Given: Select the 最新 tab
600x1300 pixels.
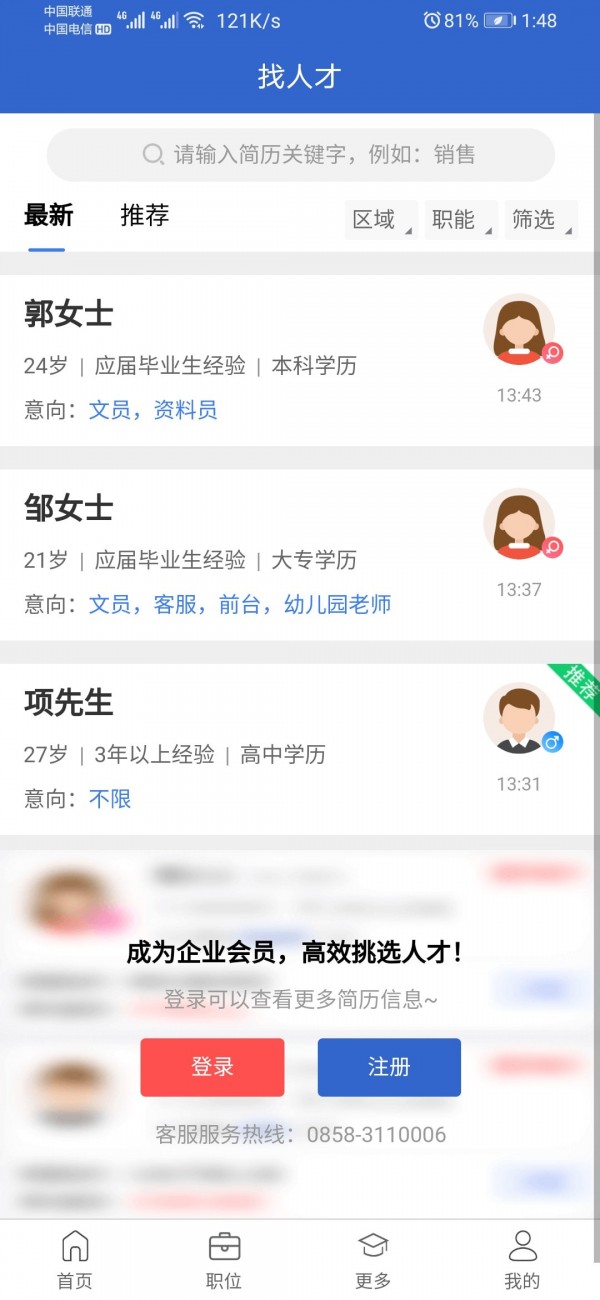Looking at the screenshot, I should (x=48, y=216).
